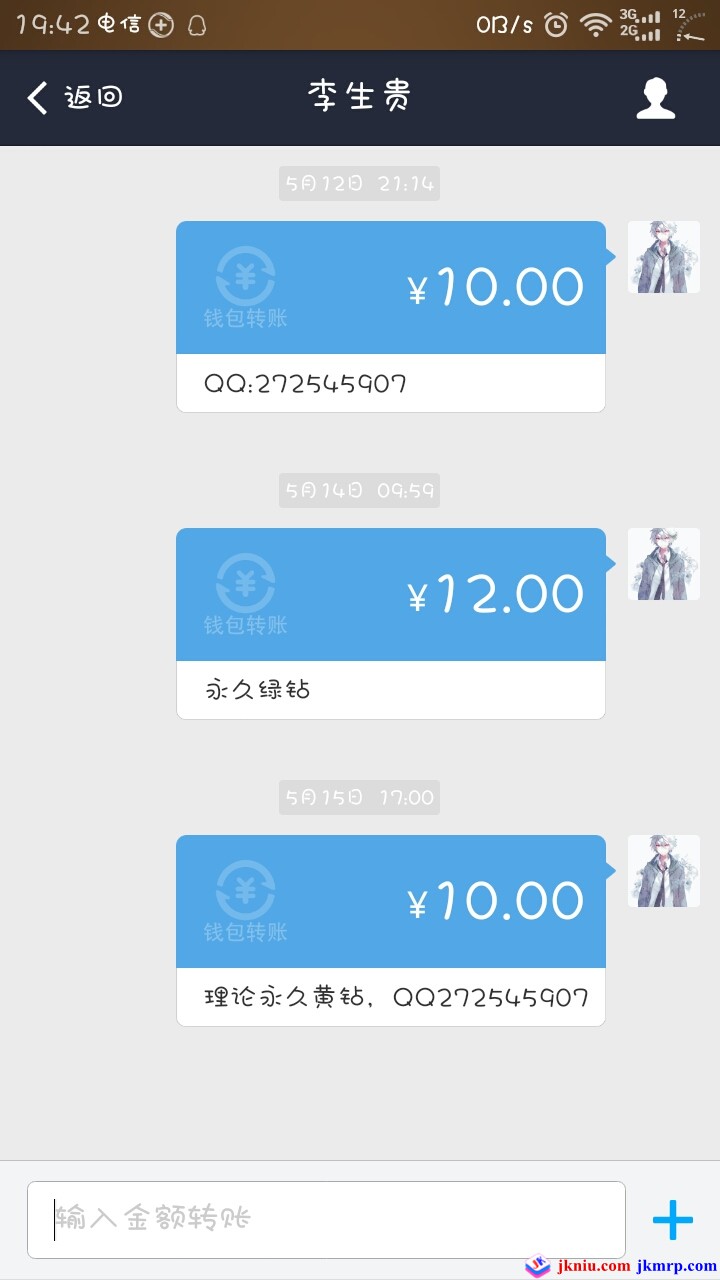View sender avatar beside 永久绿钻 transfer

[x=663, y=564]
